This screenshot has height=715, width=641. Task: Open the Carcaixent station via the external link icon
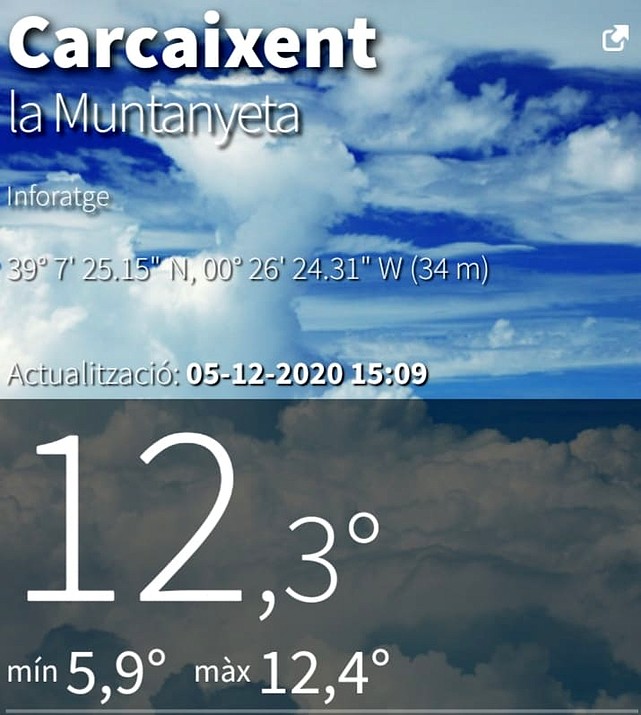(613, 40)
